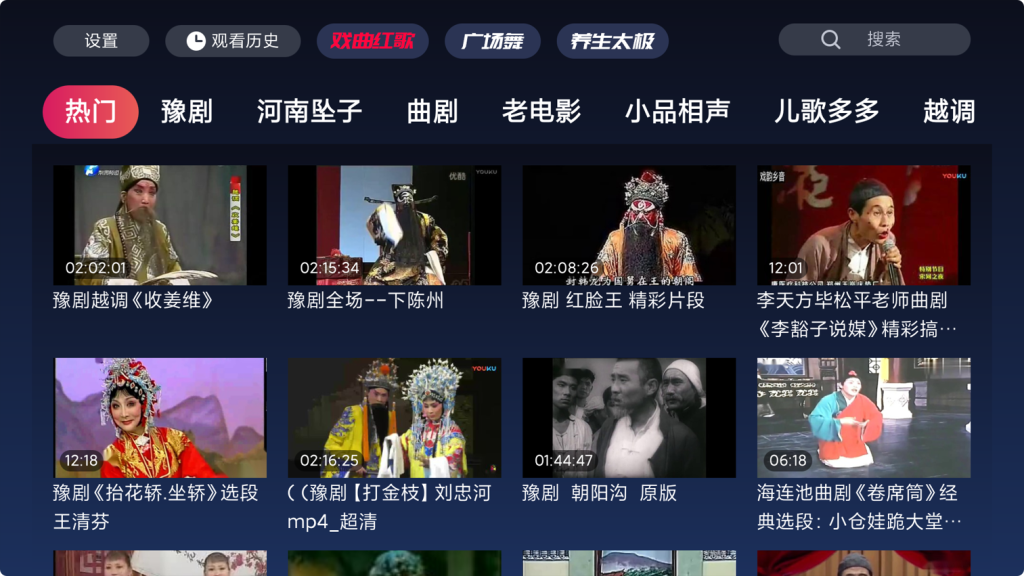
Task: Open the 设置 settings button
Action: tap(101, 41)
